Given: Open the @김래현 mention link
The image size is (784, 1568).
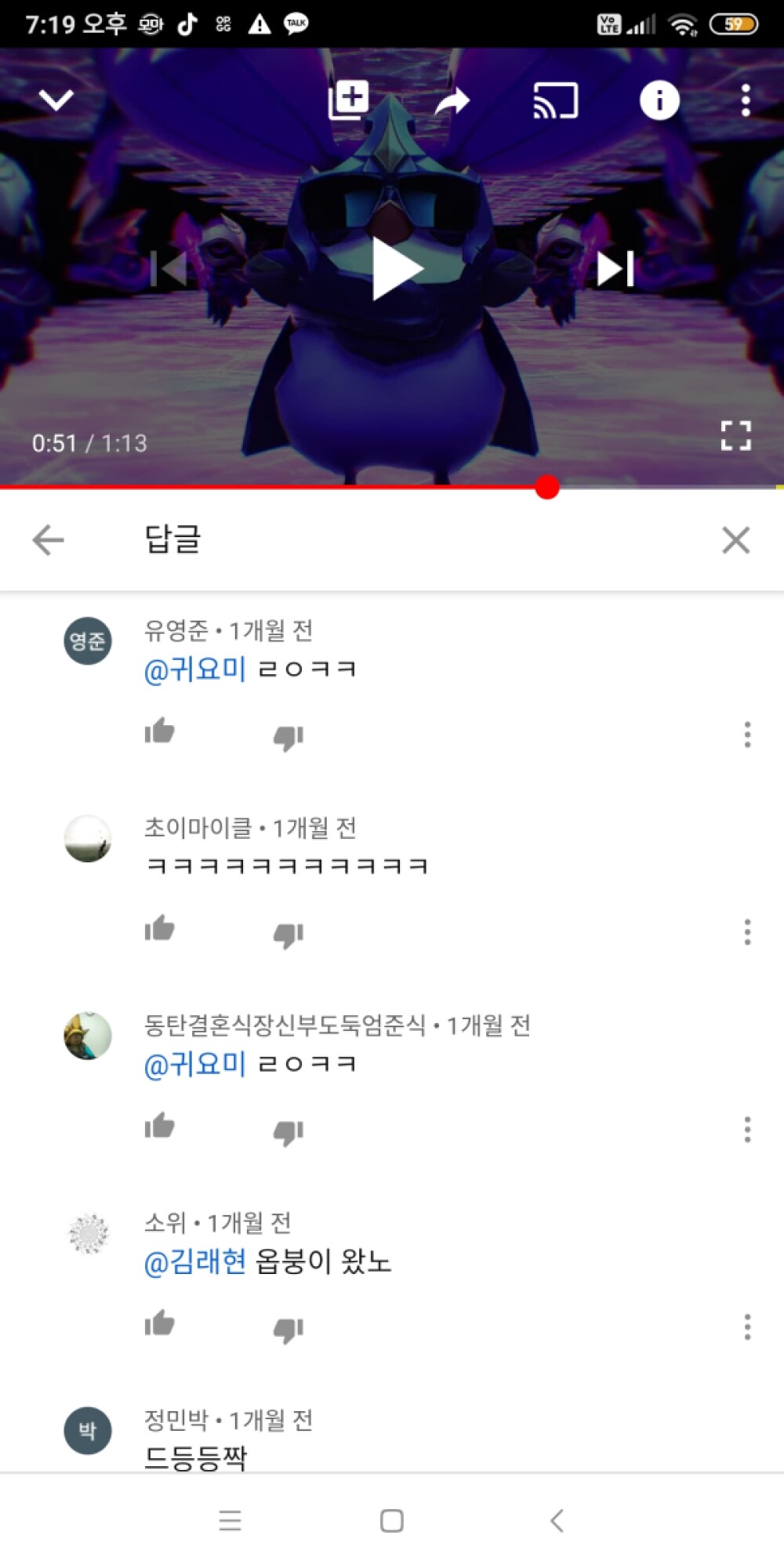Looking at the screenshot, I should click(194, 1261).
